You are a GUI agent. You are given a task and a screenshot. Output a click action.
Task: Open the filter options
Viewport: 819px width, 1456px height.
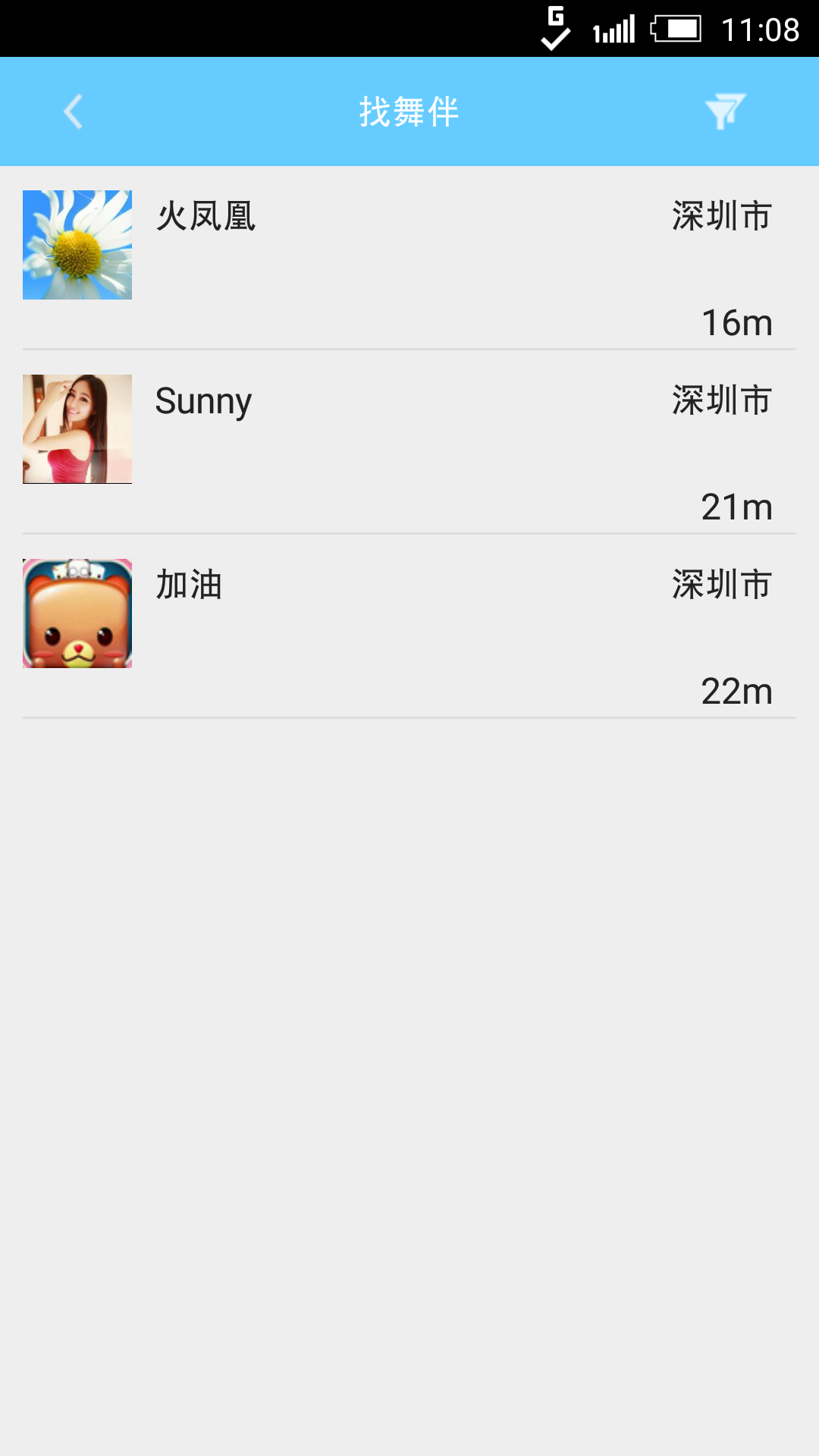tap(725, 112)
